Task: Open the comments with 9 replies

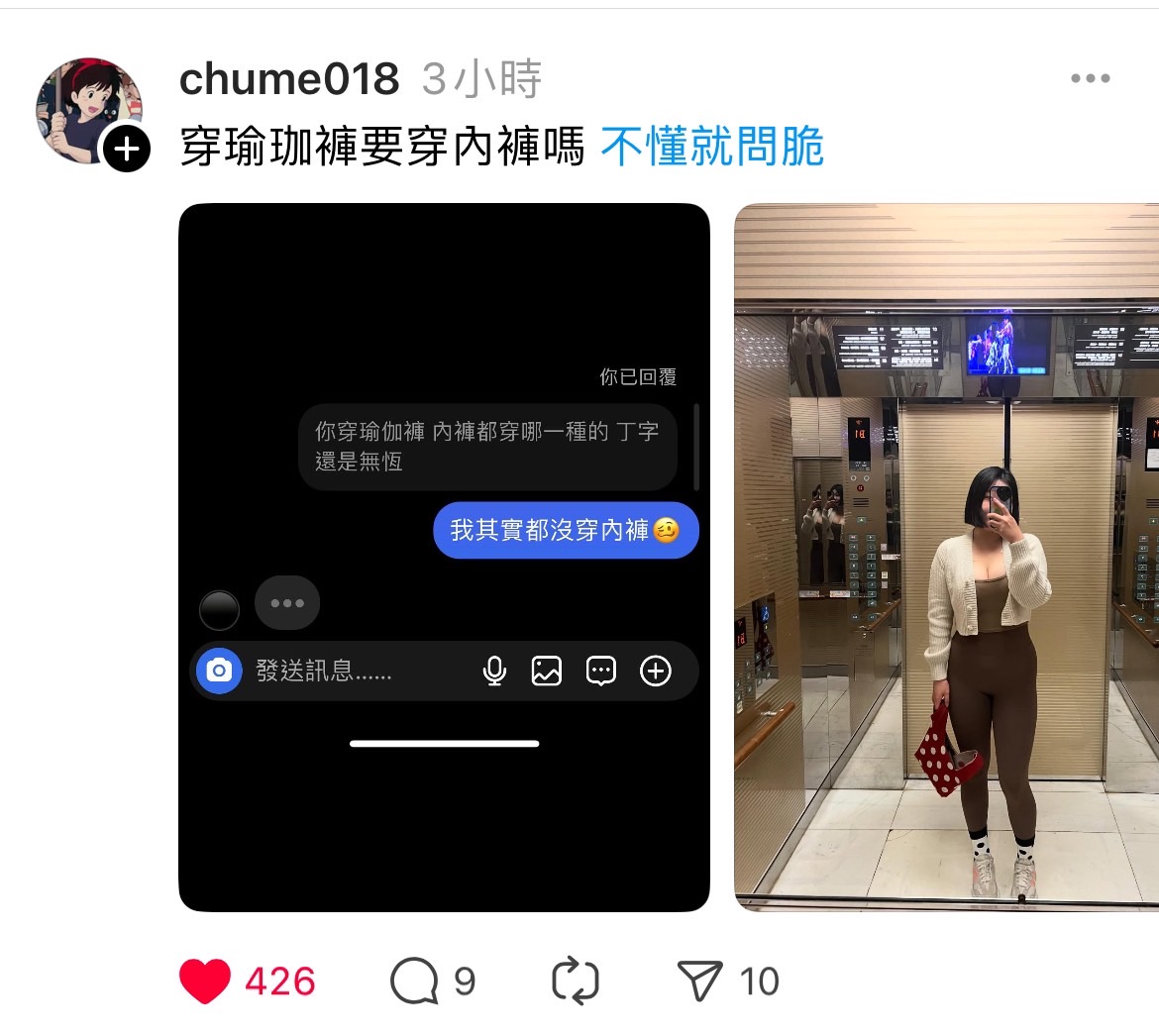Action: click(x=415, y=982)
